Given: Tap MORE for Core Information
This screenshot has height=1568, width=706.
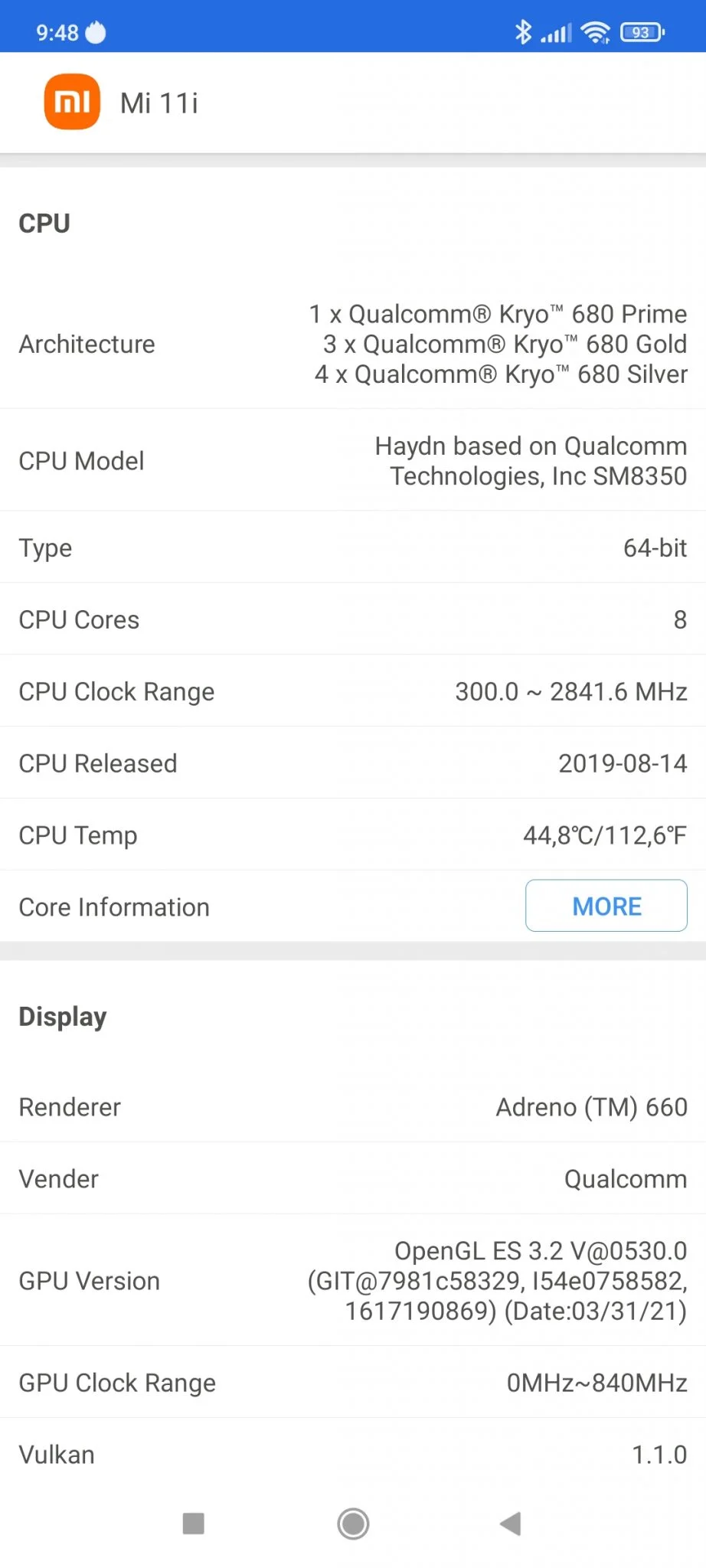Looking at the screenshot, I should (x=606, y=906).
